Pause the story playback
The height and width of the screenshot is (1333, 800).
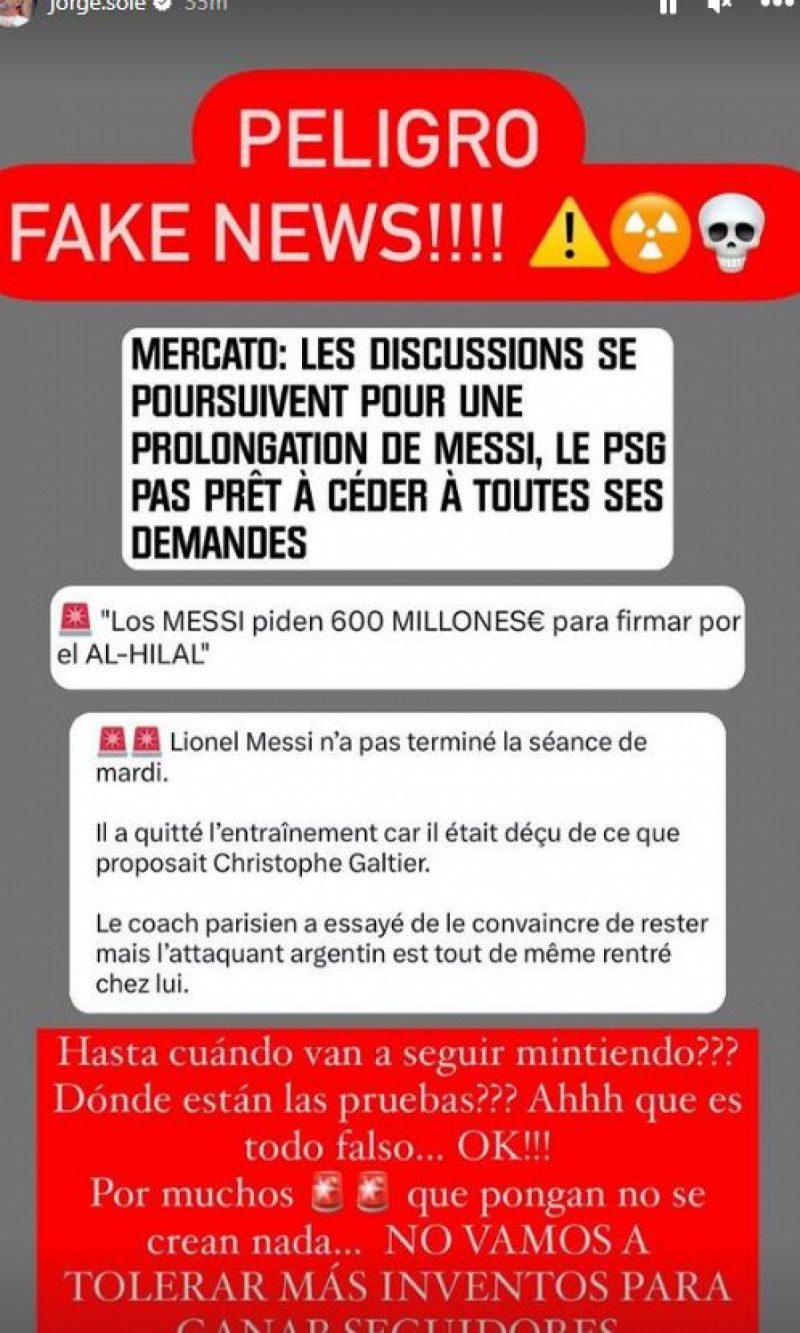coord(668,5)
